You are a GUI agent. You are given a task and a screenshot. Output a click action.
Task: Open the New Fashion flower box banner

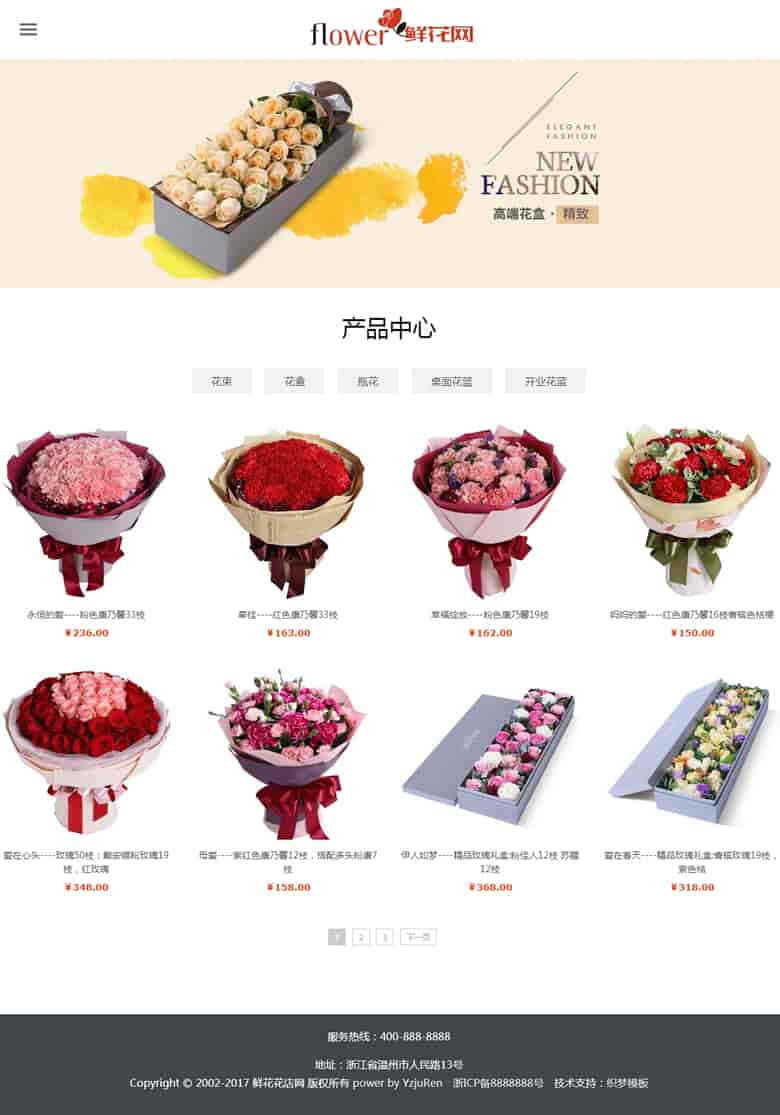point(390,173)
